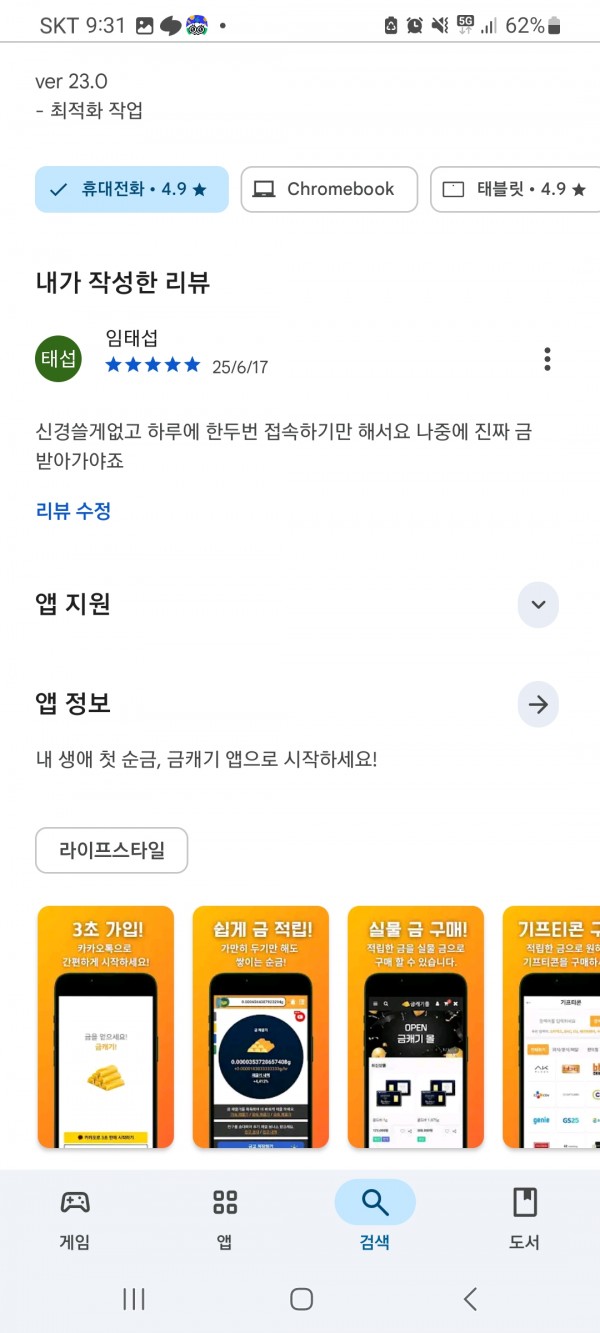Tap the 리뷰 수정 link

(x=73, y=511)
